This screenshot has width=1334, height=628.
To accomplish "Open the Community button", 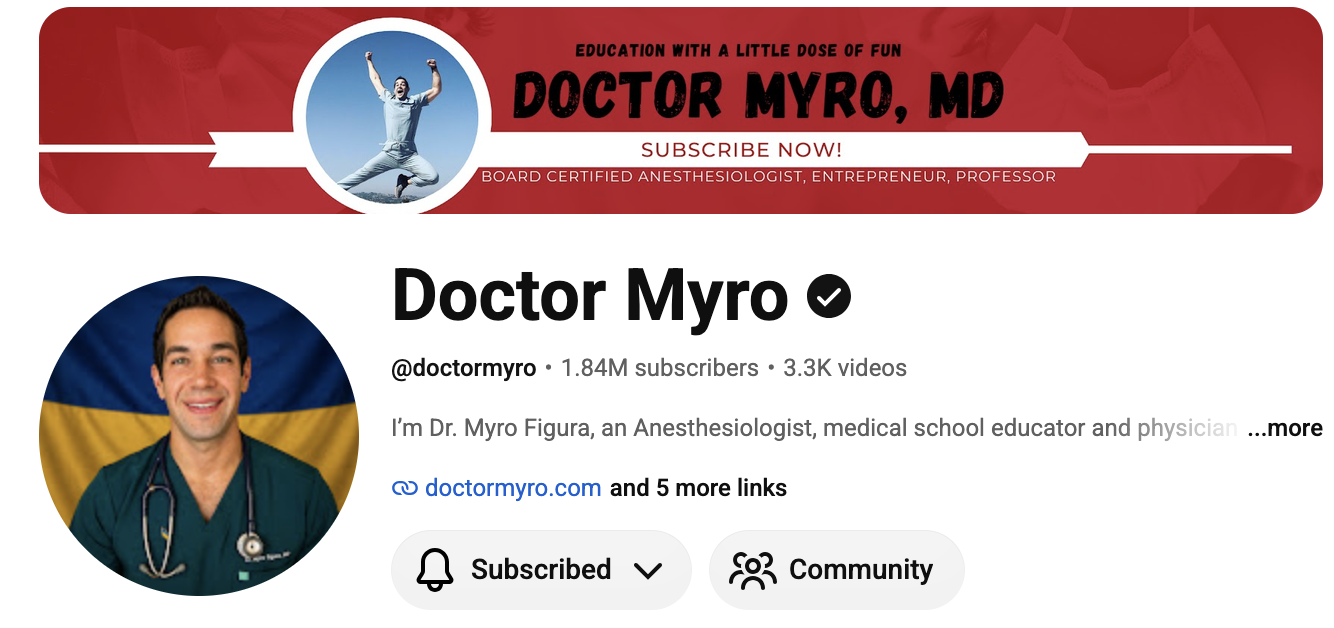I will tap(836, 570).
